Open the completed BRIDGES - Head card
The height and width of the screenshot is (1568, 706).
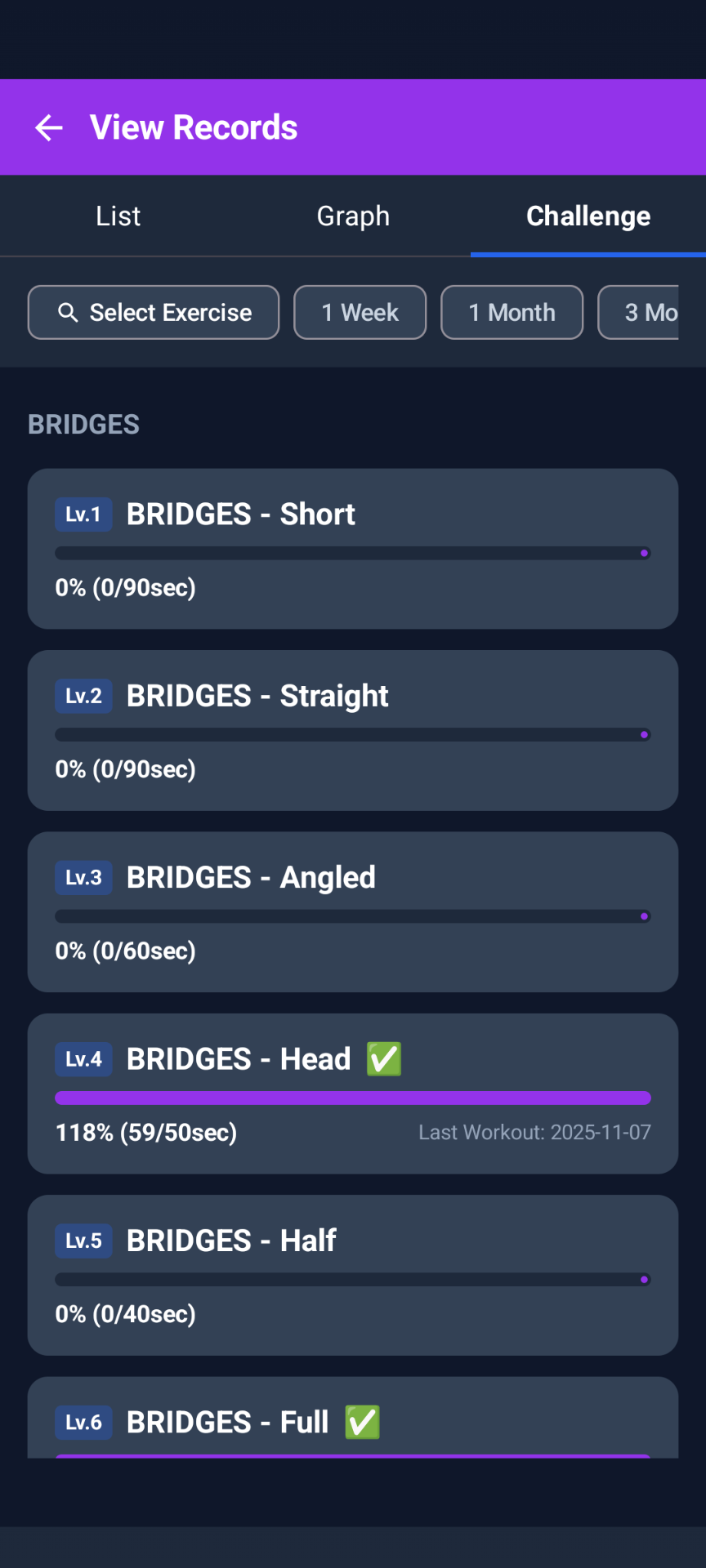353,1094
